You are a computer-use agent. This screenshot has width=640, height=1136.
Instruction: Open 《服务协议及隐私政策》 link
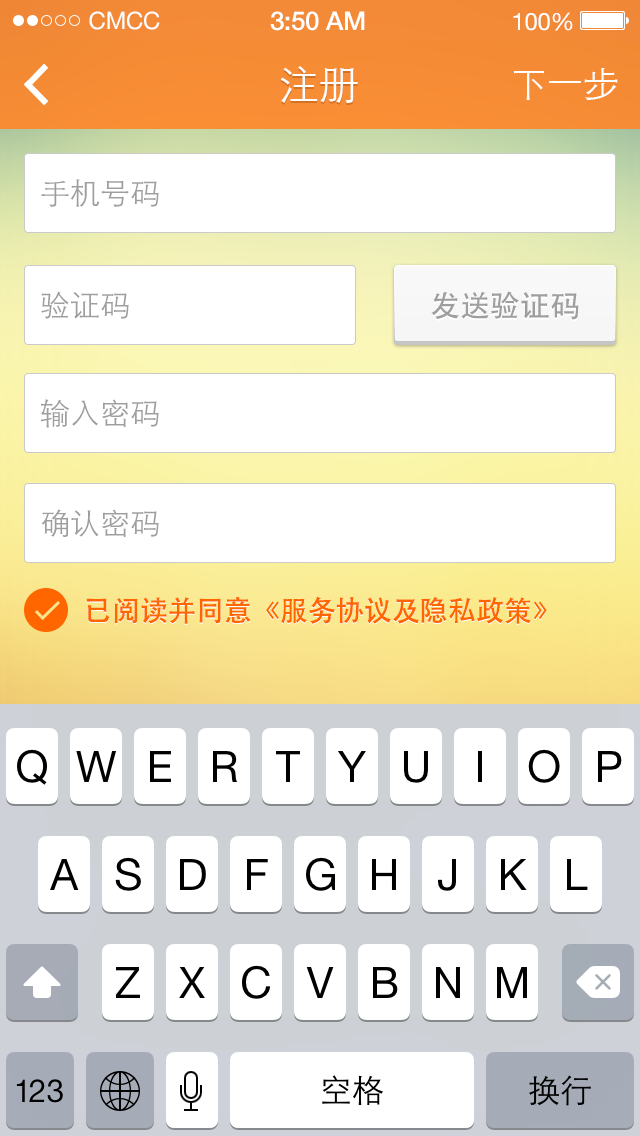pos(405,610)
